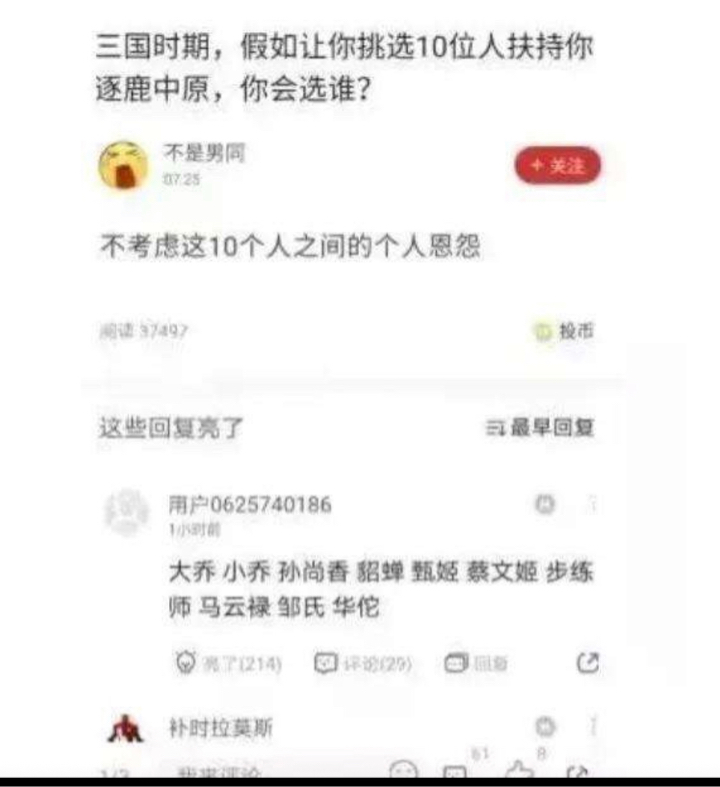Follow the poster 不是男同 with 关注
Screen dimensions: 720x787
coord(557,166)
